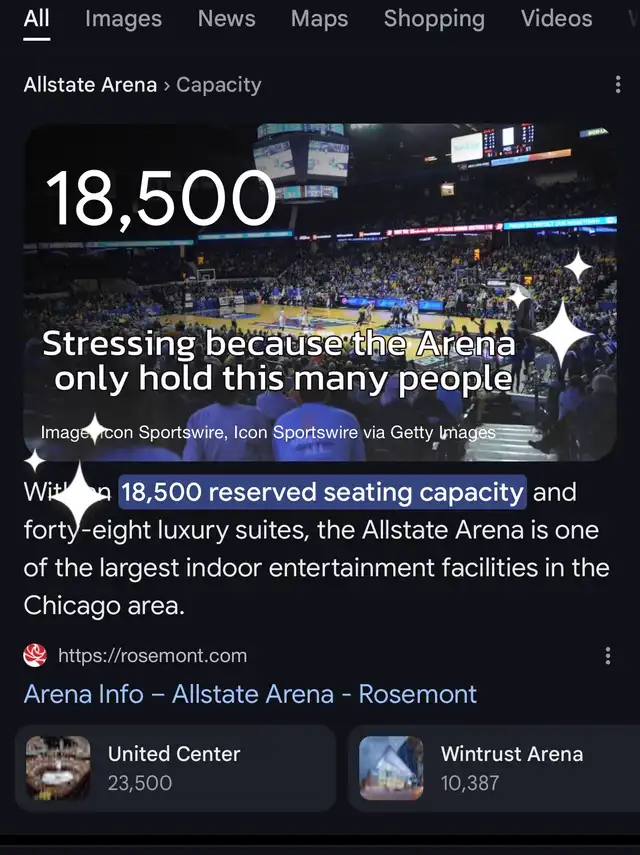The image size is (640, 855).
Task: Open the Arena Info – Allstate Arena - Rosemont link
Action: pos(250,694)
